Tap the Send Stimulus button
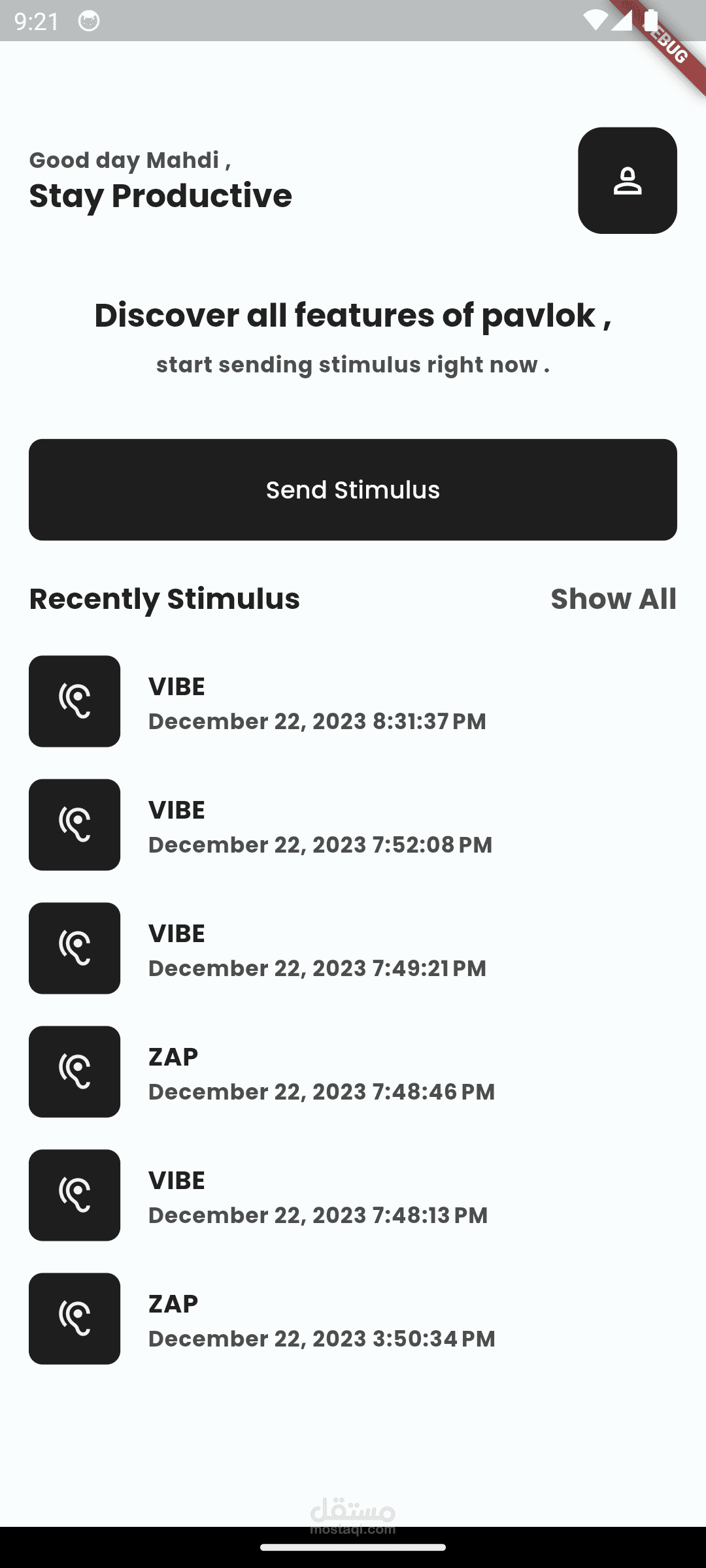The width and height of the screenshot is (706, 1568). tap(353, 489)
